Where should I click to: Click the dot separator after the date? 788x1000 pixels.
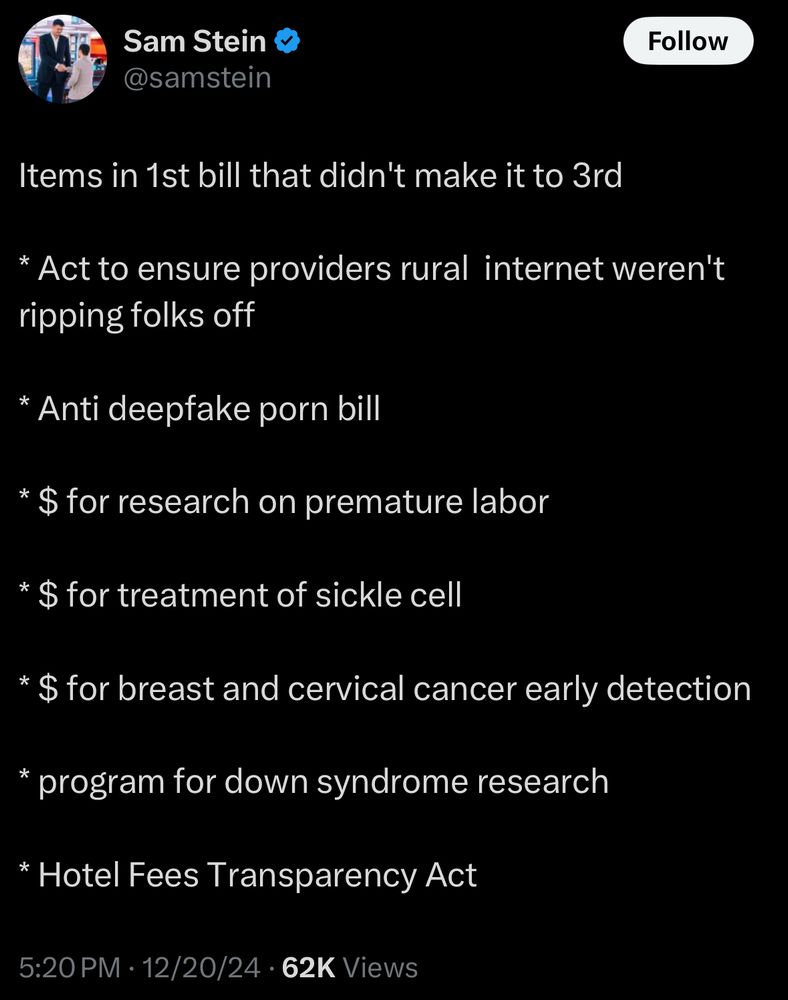273,968
